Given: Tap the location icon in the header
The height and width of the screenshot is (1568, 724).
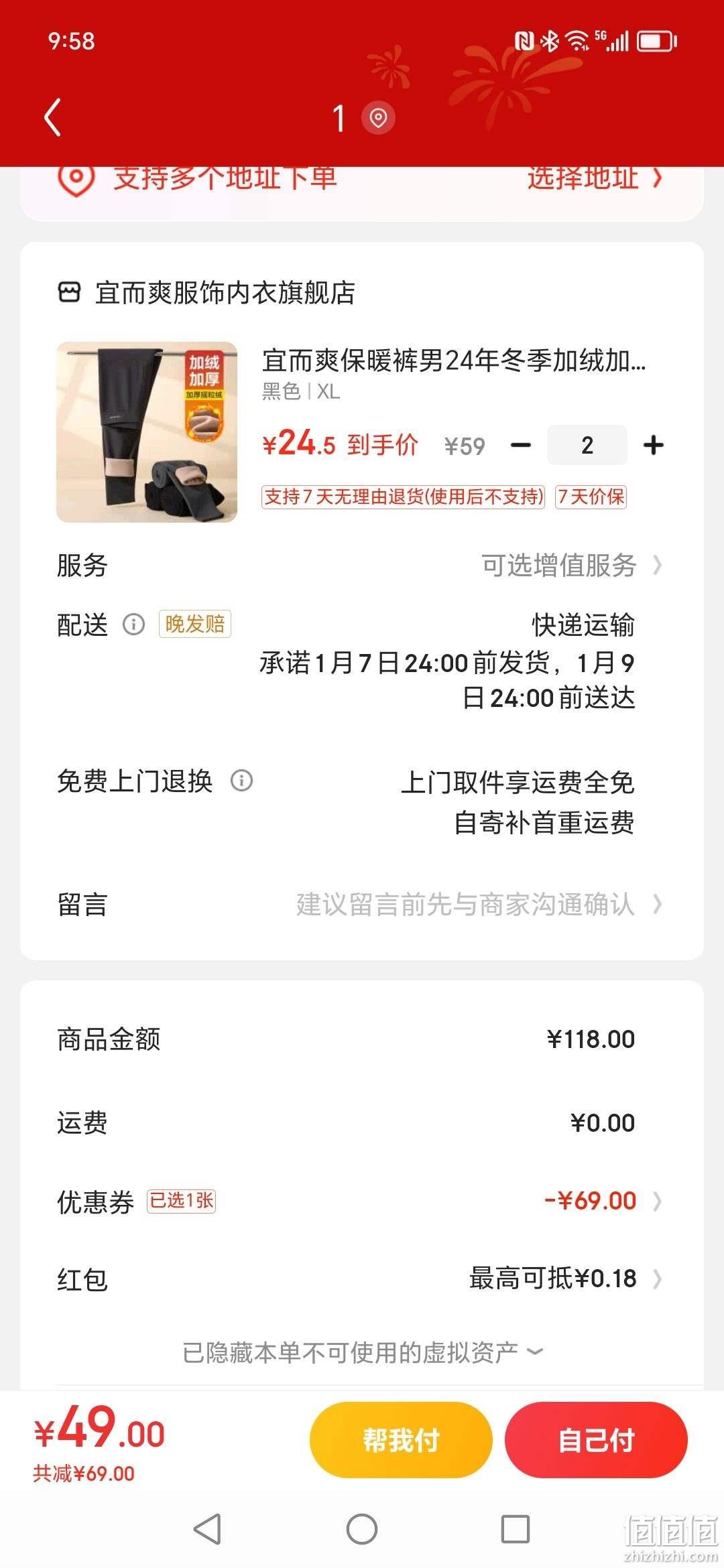Looking at the screenshot, I should click(x=378, y=118).
